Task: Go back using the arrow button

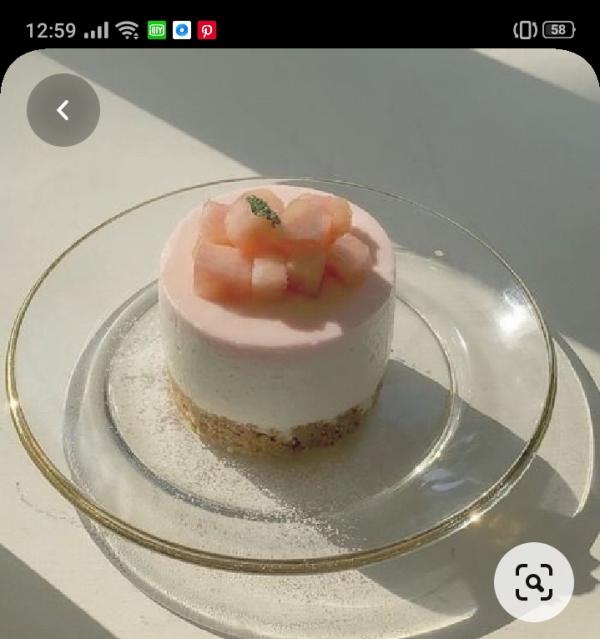Action: (63, 110)
